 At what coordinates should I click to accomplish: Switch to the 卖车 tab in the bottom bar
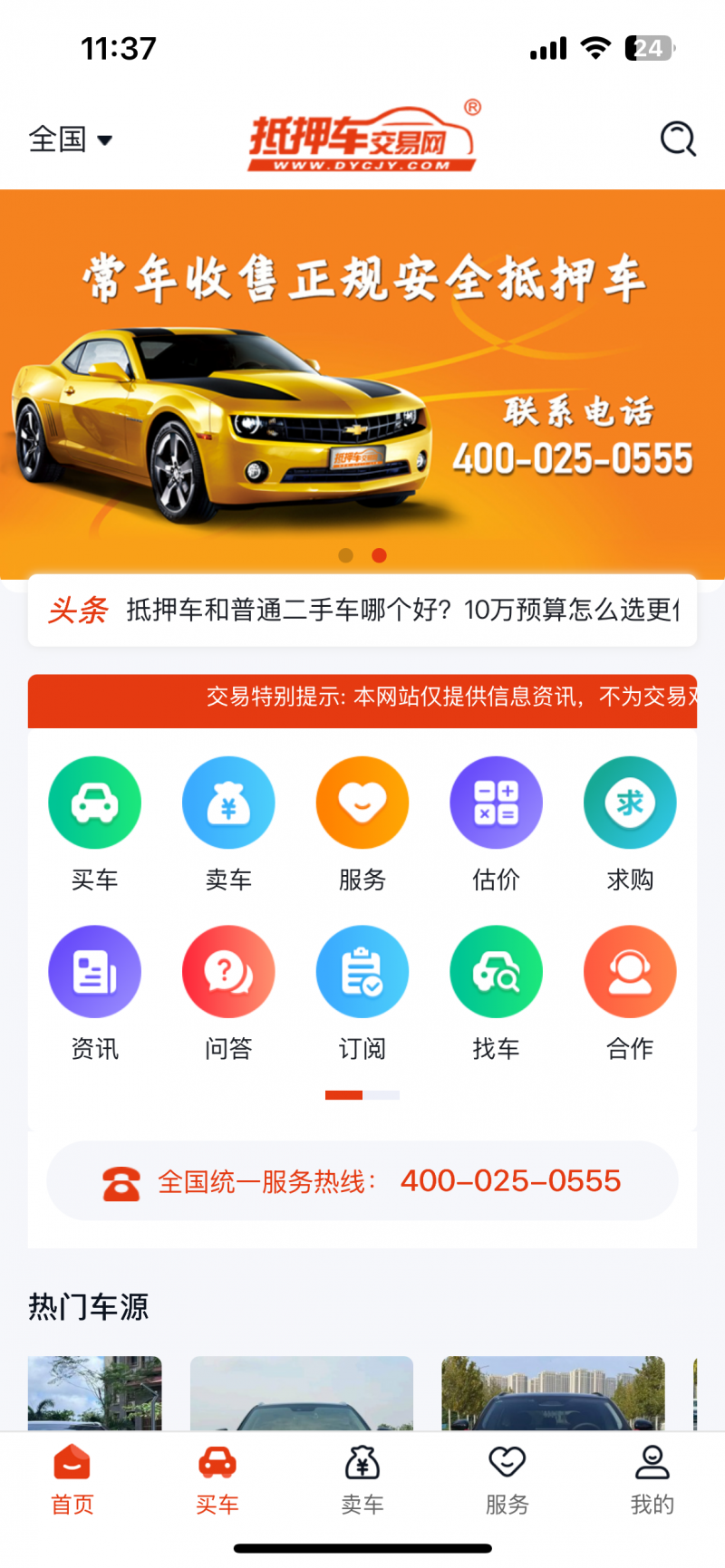(362, 1480)
